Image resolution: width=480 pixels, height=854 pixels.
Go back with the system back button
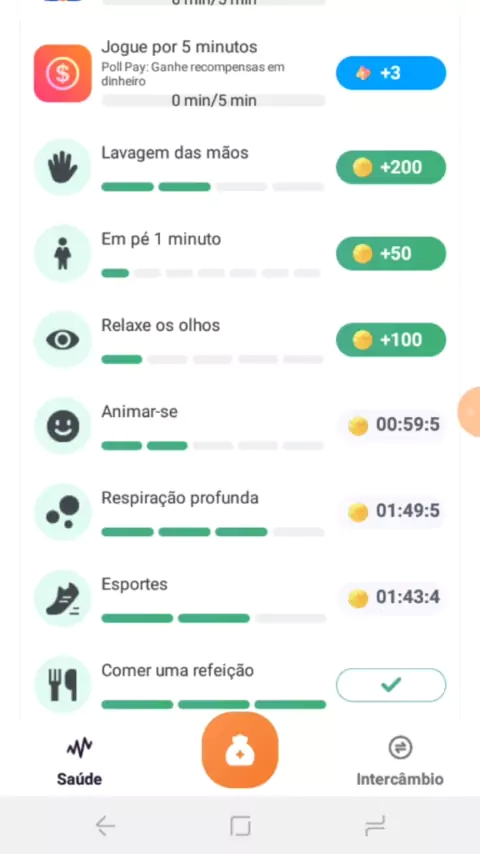(x=105, y=826)
